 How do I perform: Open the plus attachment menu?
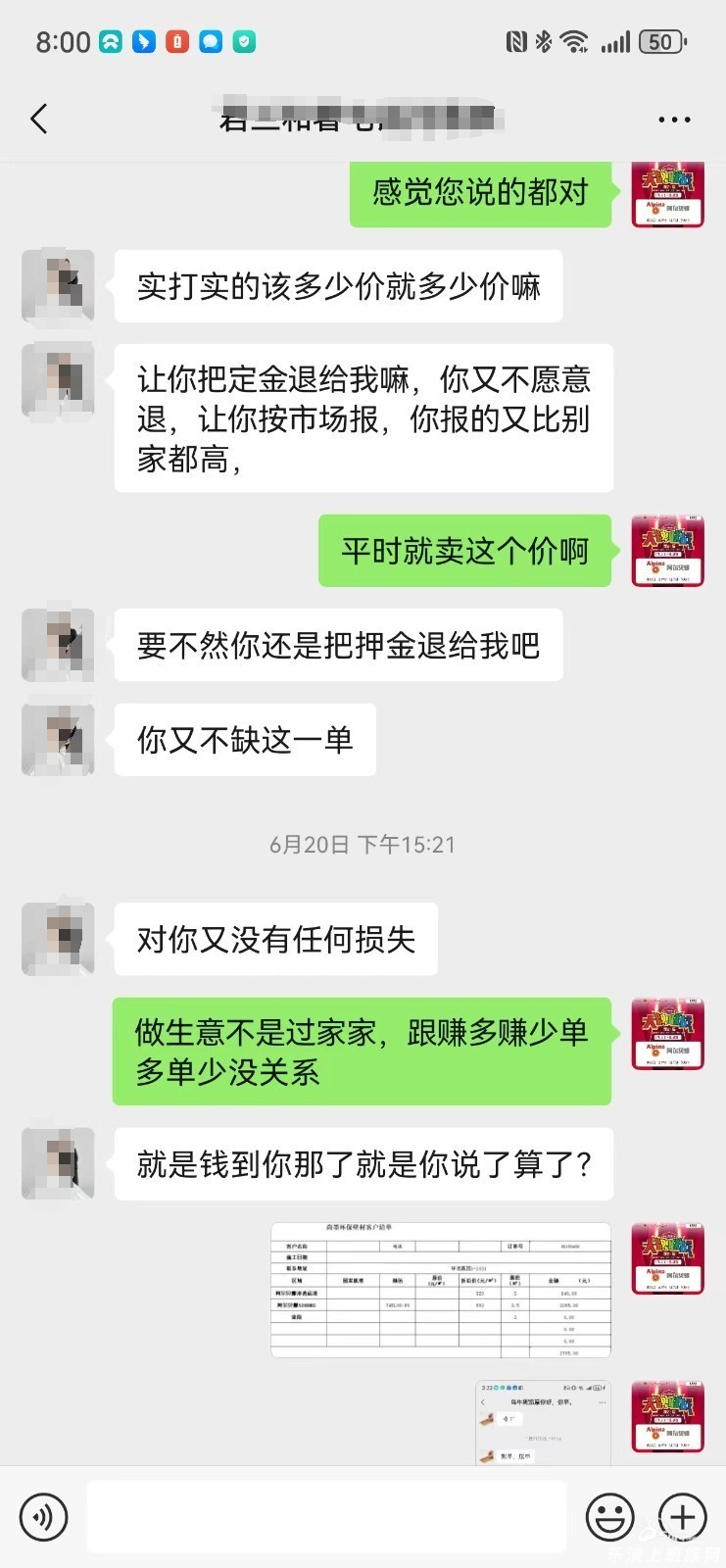coord(682,1517)
